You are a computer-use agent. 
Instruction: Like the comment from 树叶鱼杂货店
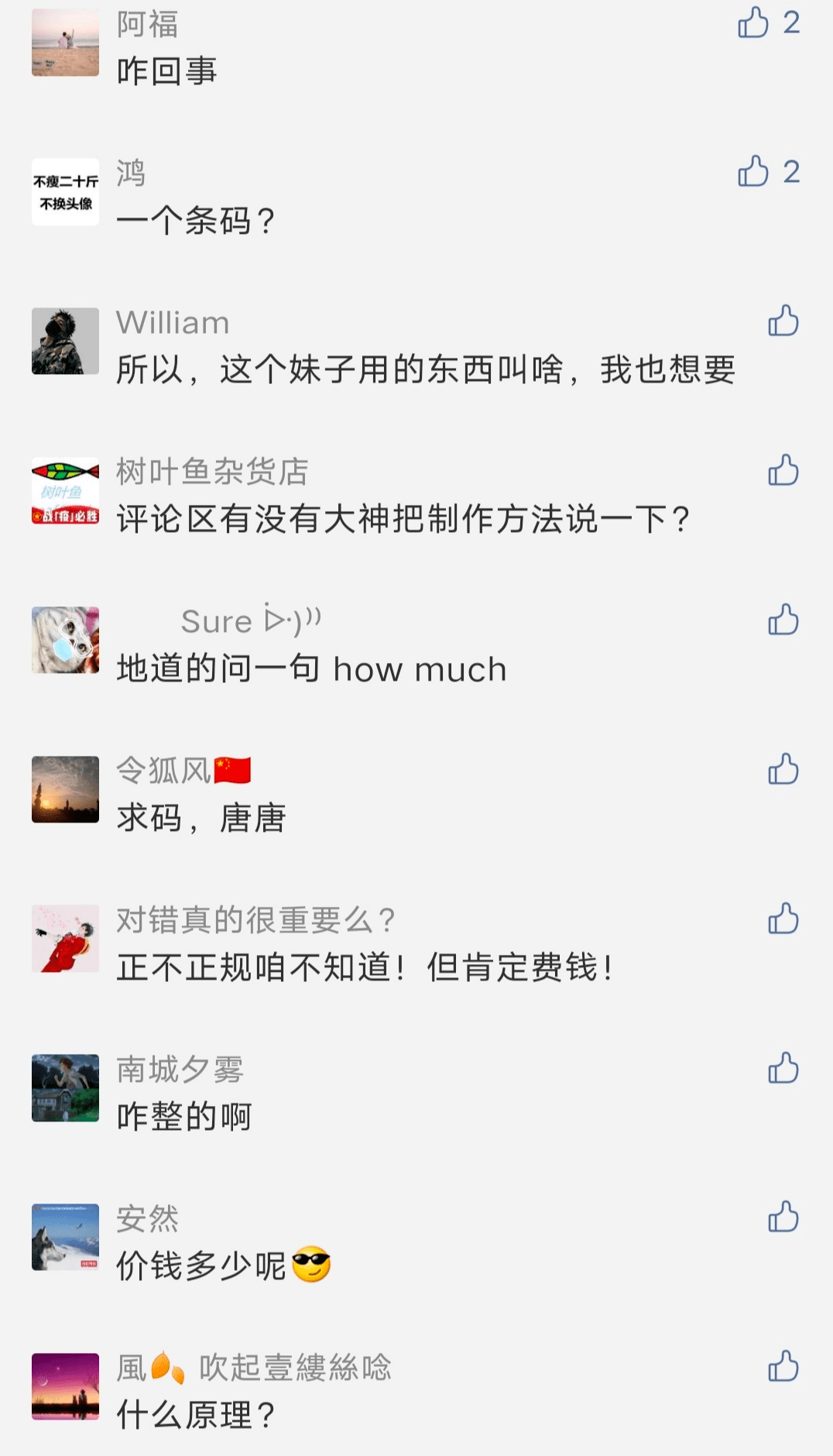click(783, 470)
